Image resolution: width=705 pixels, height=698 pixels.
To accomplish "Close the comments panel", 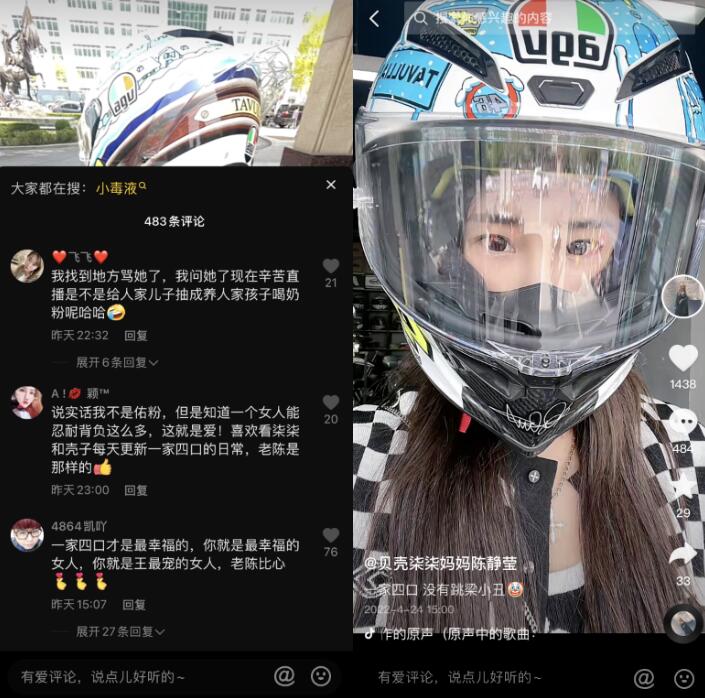I will coord(331,185).
